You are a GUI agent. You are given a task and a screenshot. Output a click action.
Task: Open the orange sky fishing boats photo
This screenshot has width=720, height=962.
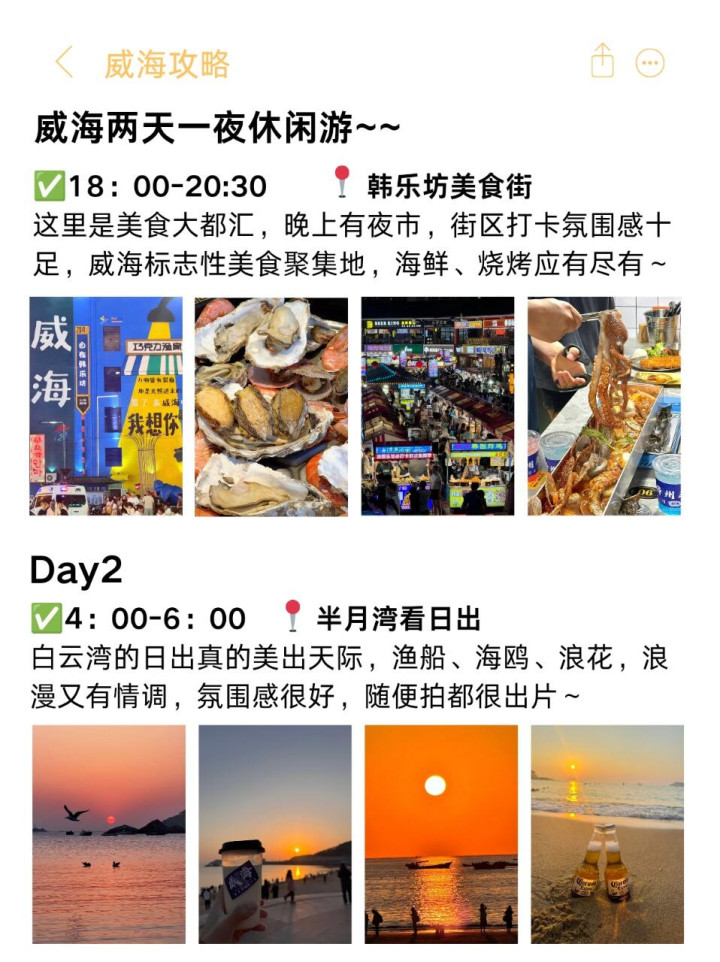(441, 834)
